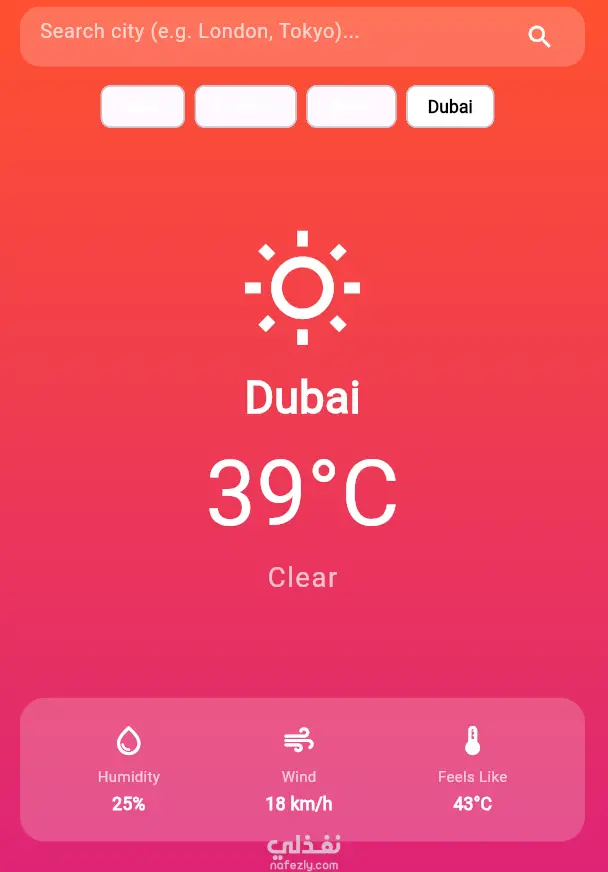
Task: Focus the Search city input field
Action: click(x=302, y=37)
